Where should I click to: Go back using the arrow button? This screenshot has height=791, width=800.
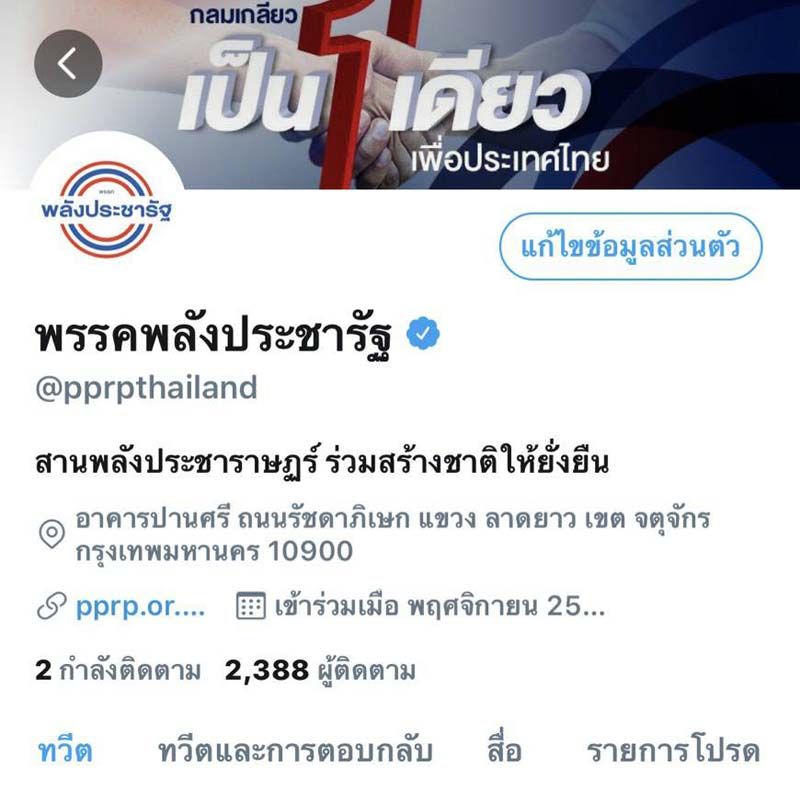click(68, 64)
